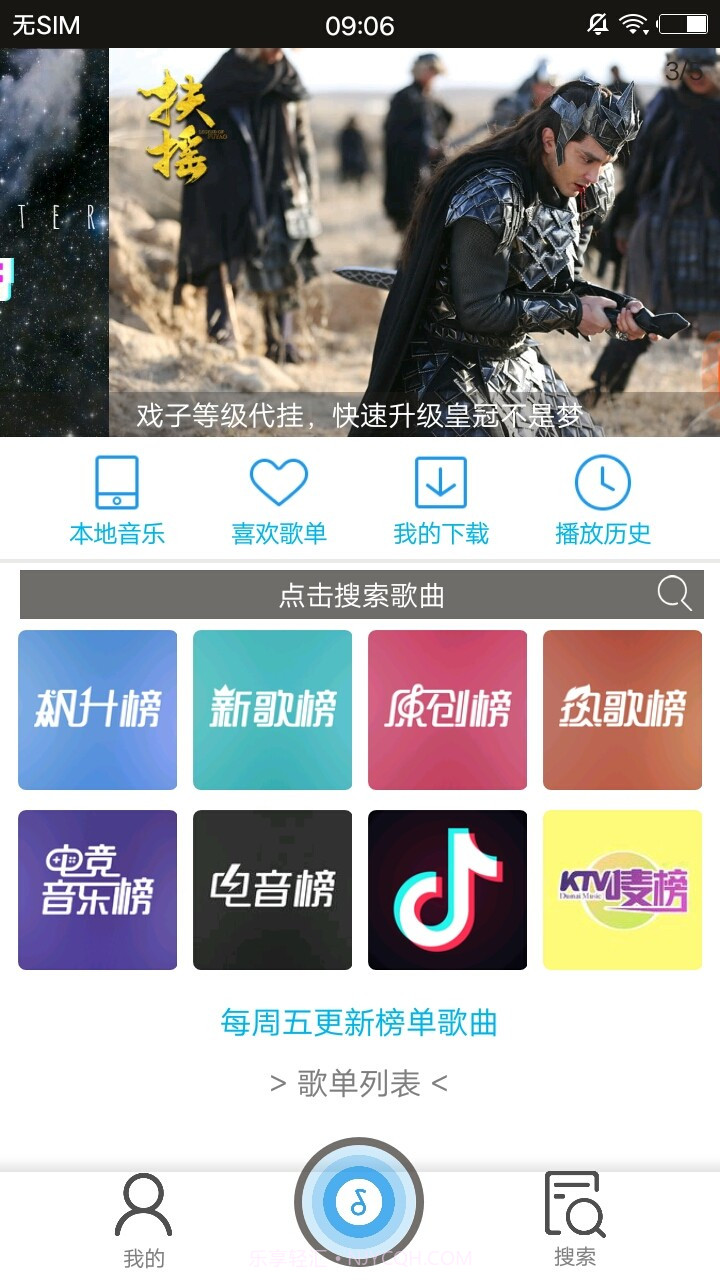
Task: Click the magnifier icon in search bar
Action: tap(674, 593)
